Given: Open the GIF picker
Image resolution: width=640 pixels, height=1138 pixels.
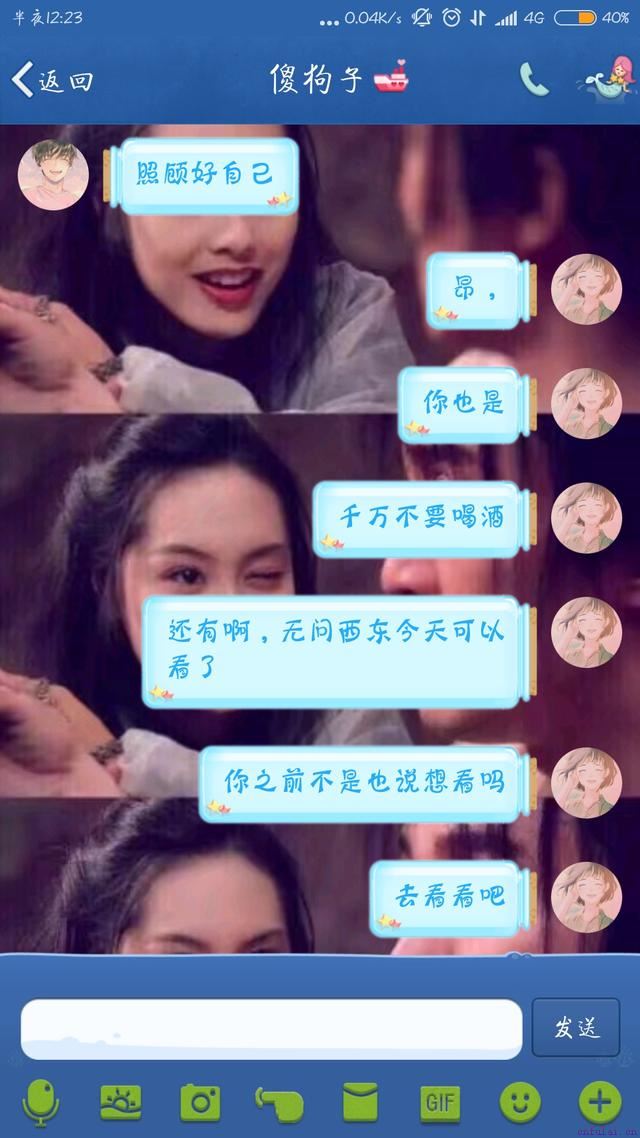Looking at the screenshot, I should click(440, 1102).
